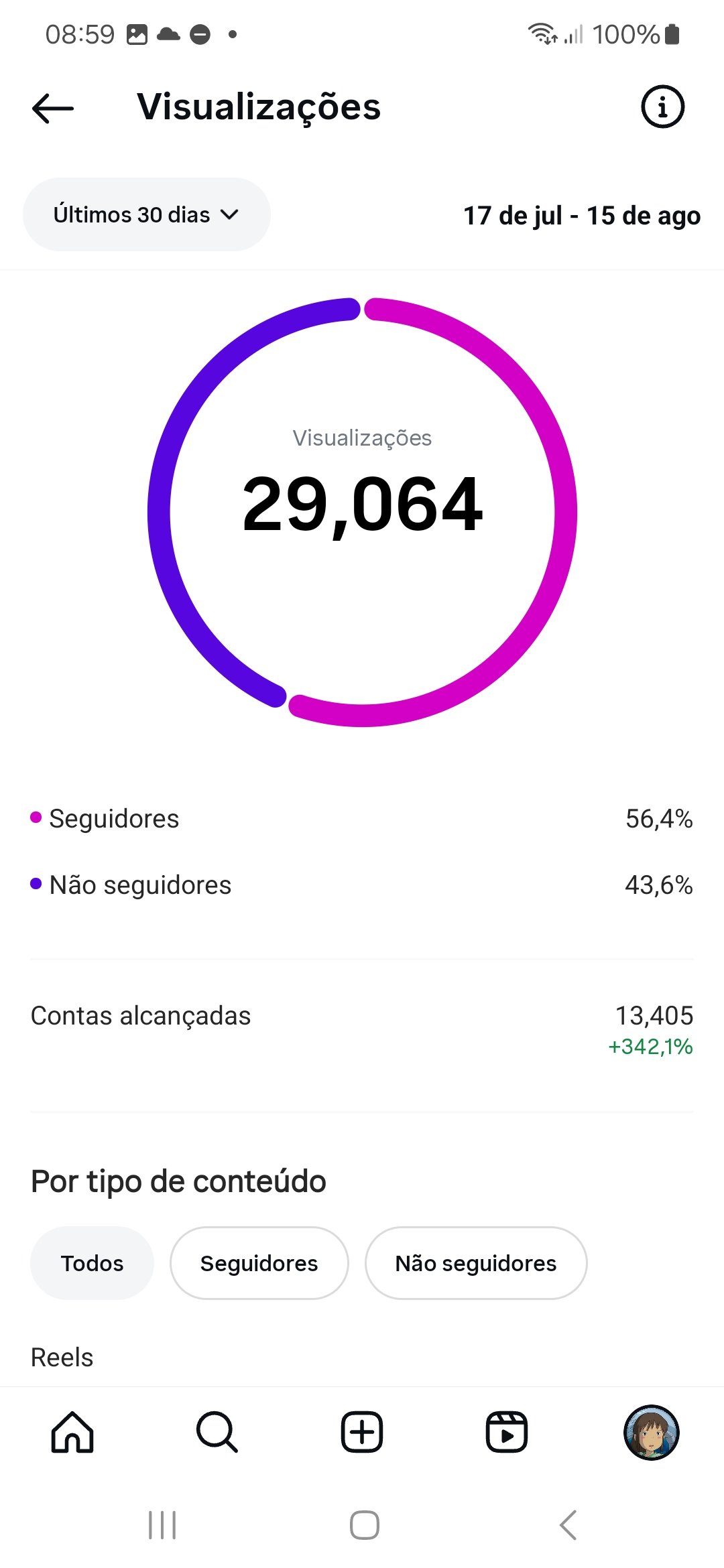Open recent apps from navigation bar
Screen dimensions: 724x1568
point(162,1525)
